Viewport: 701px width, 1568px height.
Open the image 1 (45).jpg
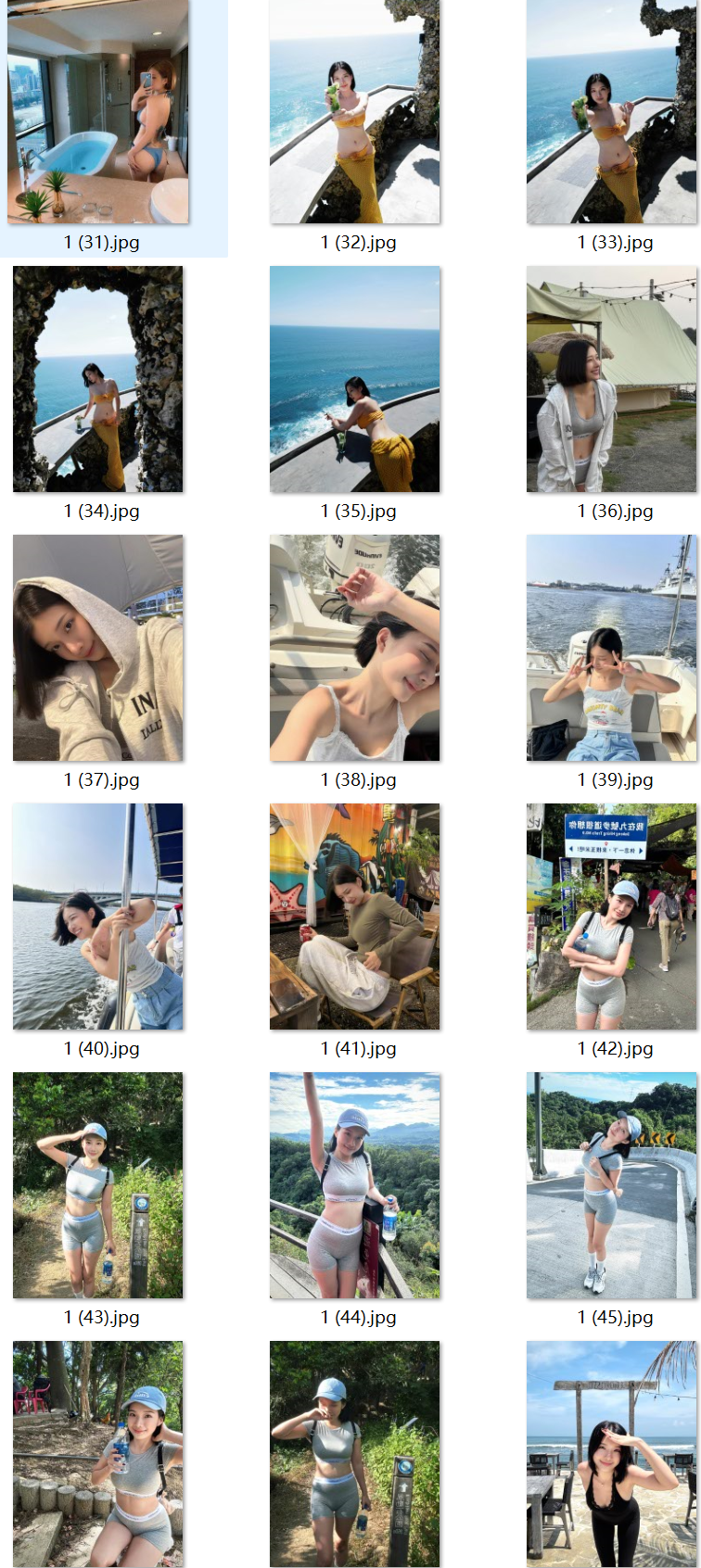click(612, 1185)
